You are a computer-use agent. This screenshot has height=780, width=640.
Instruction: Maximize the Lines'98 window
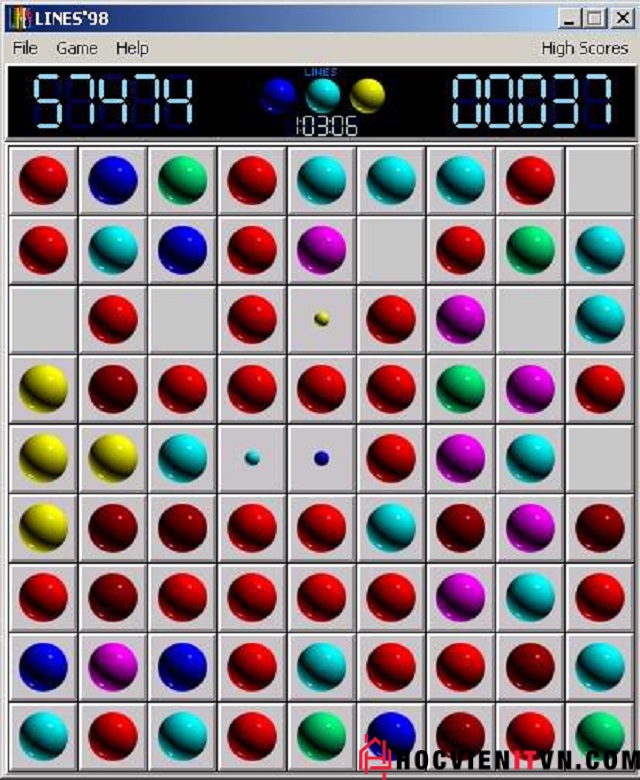point(595,18)
